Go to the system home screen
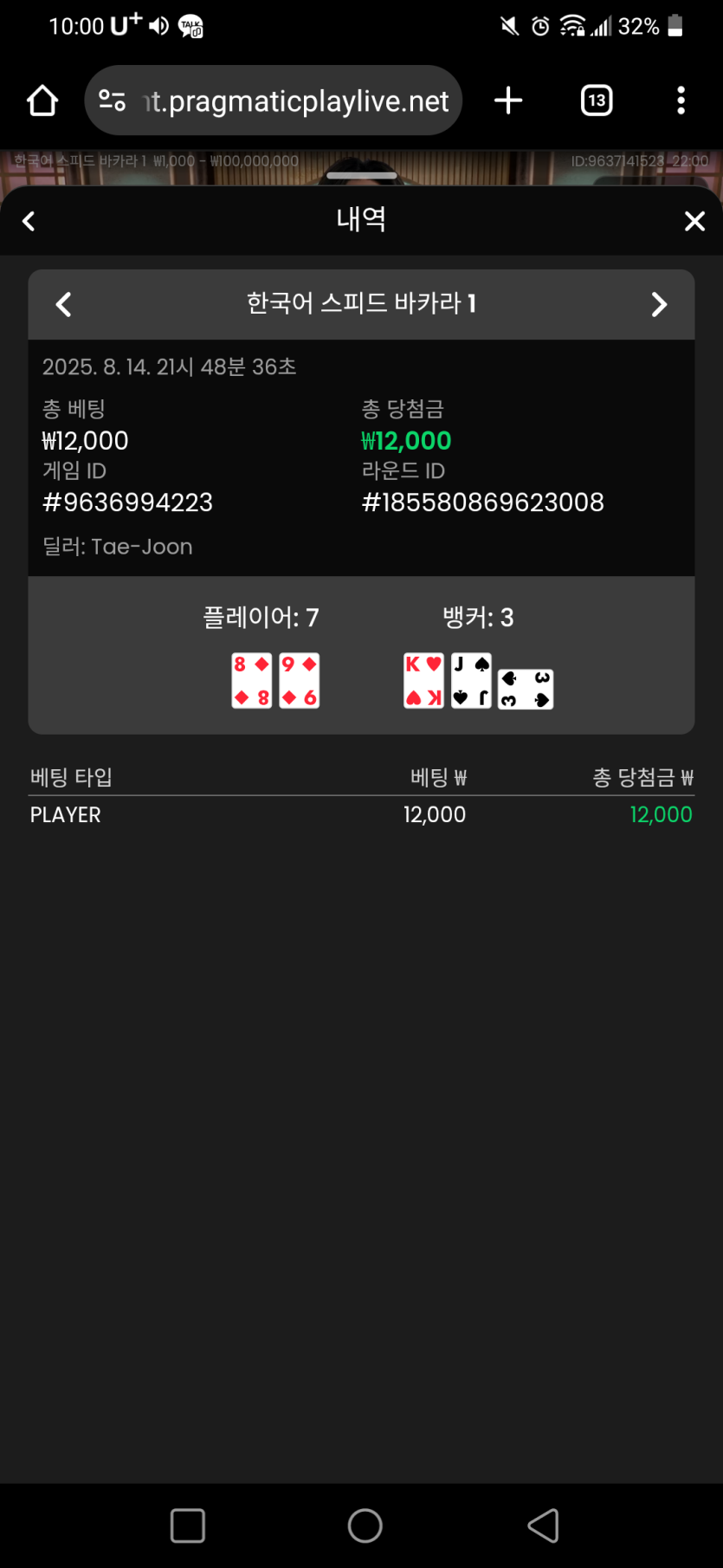 coord(365,1526)
